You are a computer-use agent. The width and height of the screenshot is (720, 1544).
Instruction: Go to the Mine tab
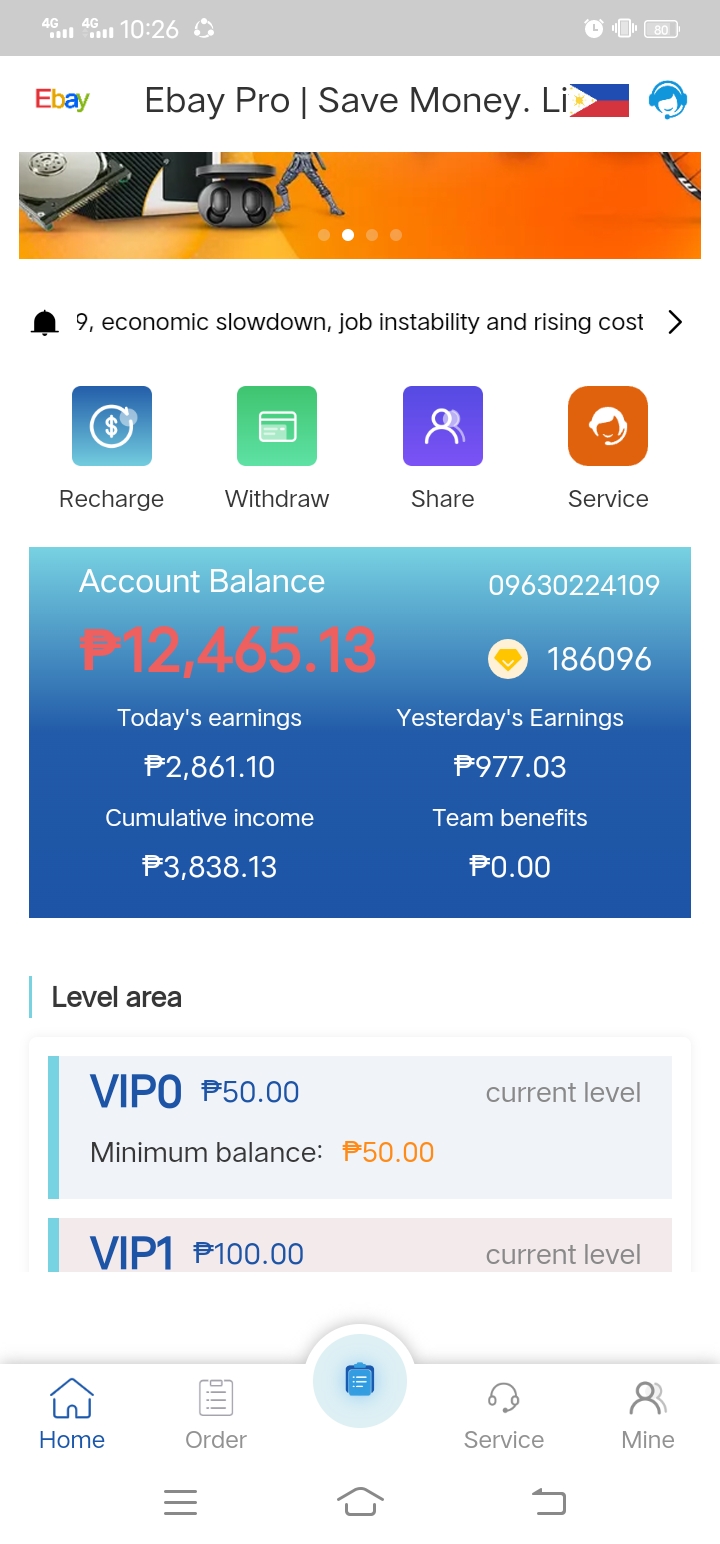click(x=648, y=1414)
